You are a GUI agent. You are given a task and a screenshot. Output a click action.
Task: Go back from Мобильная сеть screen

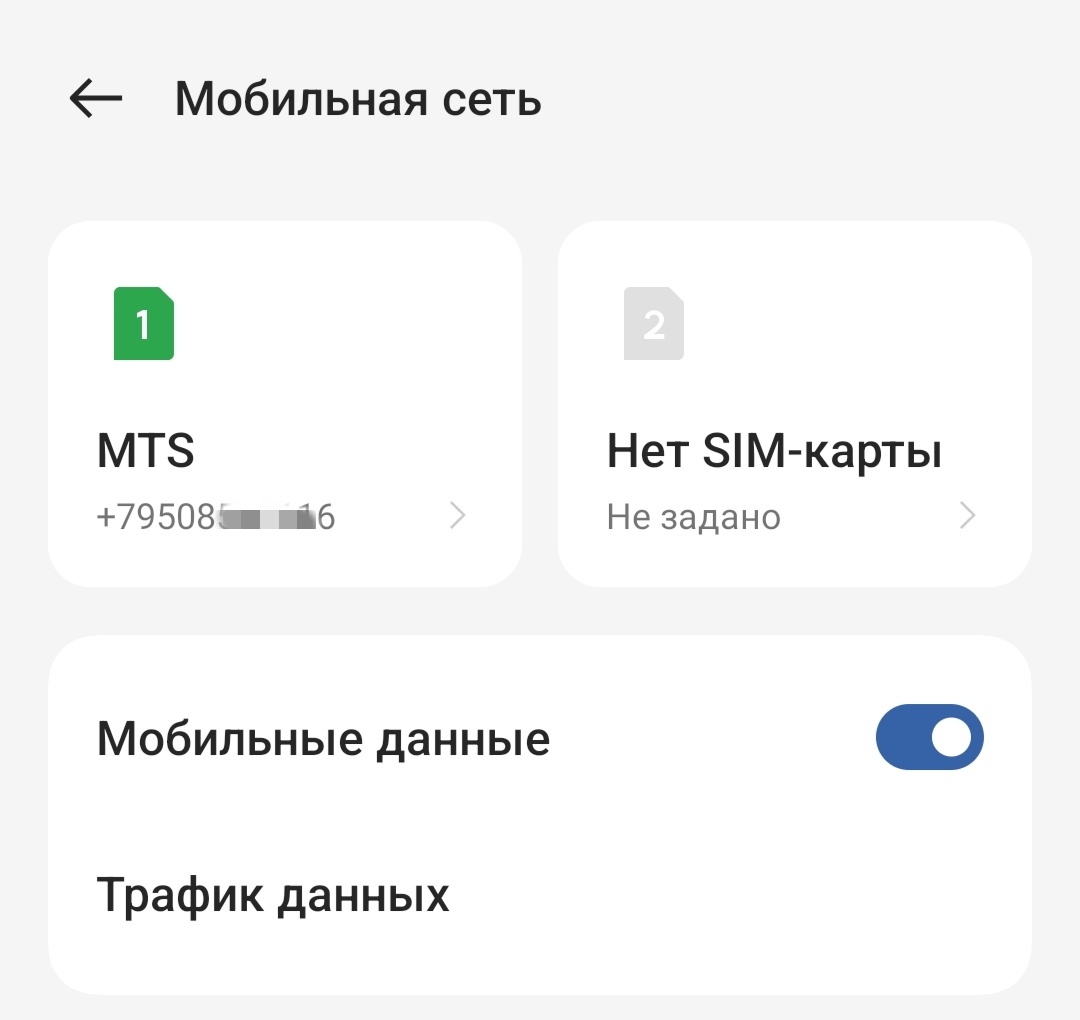pyautogui.click(x=96, y=99)
